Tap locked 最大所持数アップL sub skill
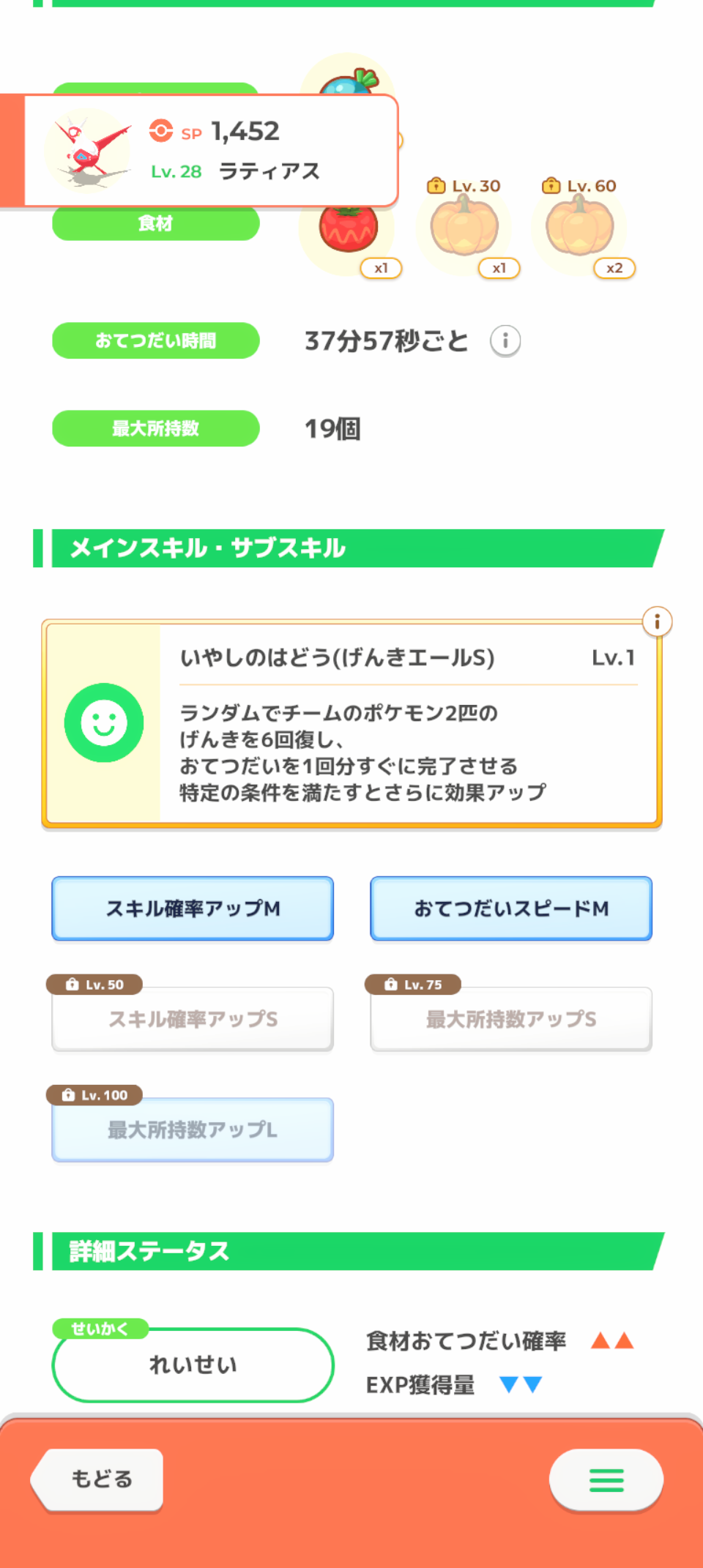This screenshot has height=1568, width=703. tap(193, 1130)
